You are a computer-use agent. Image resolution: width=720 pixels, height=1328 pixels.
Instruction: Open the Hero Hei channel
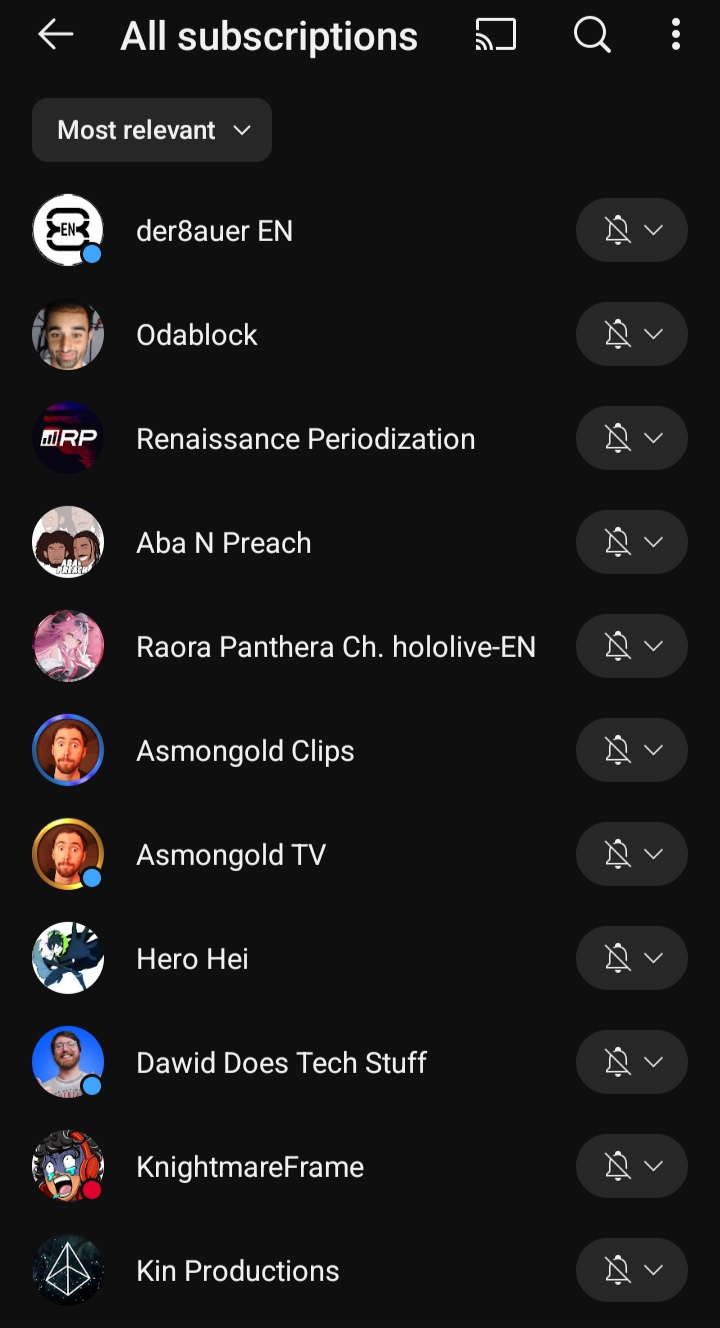coord(192,959)
